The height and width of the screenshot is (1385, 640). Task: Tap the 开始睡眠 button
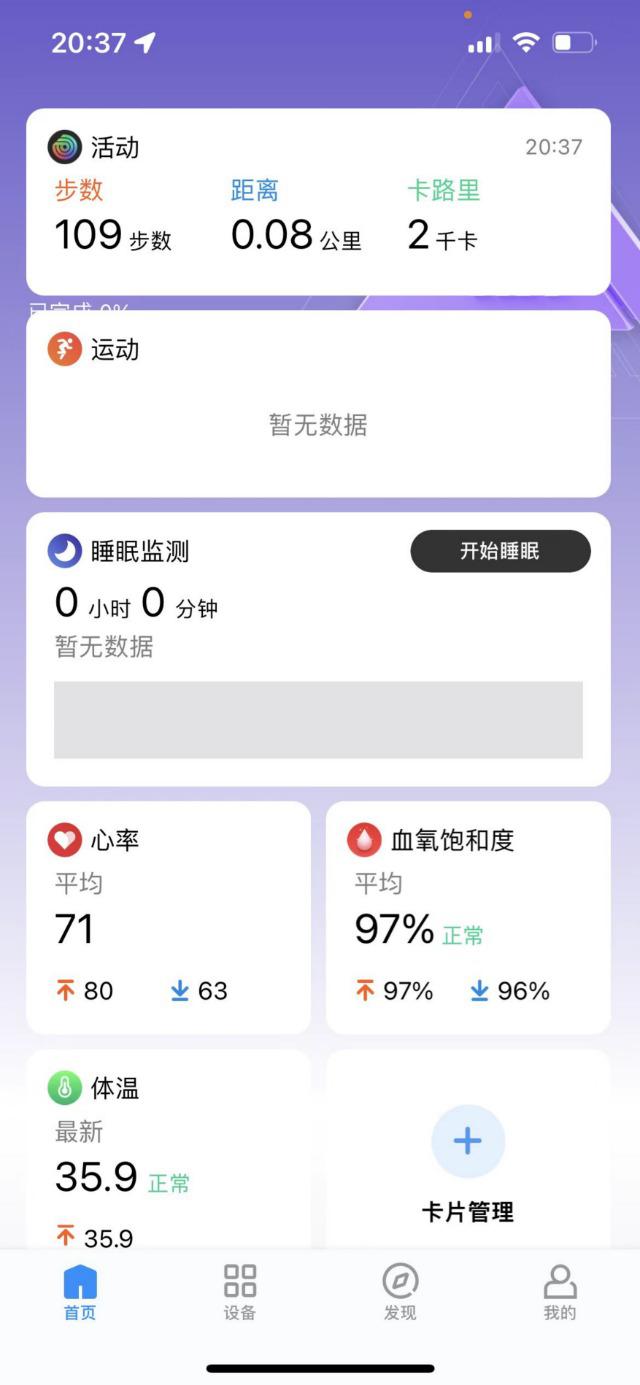point(501,551)
